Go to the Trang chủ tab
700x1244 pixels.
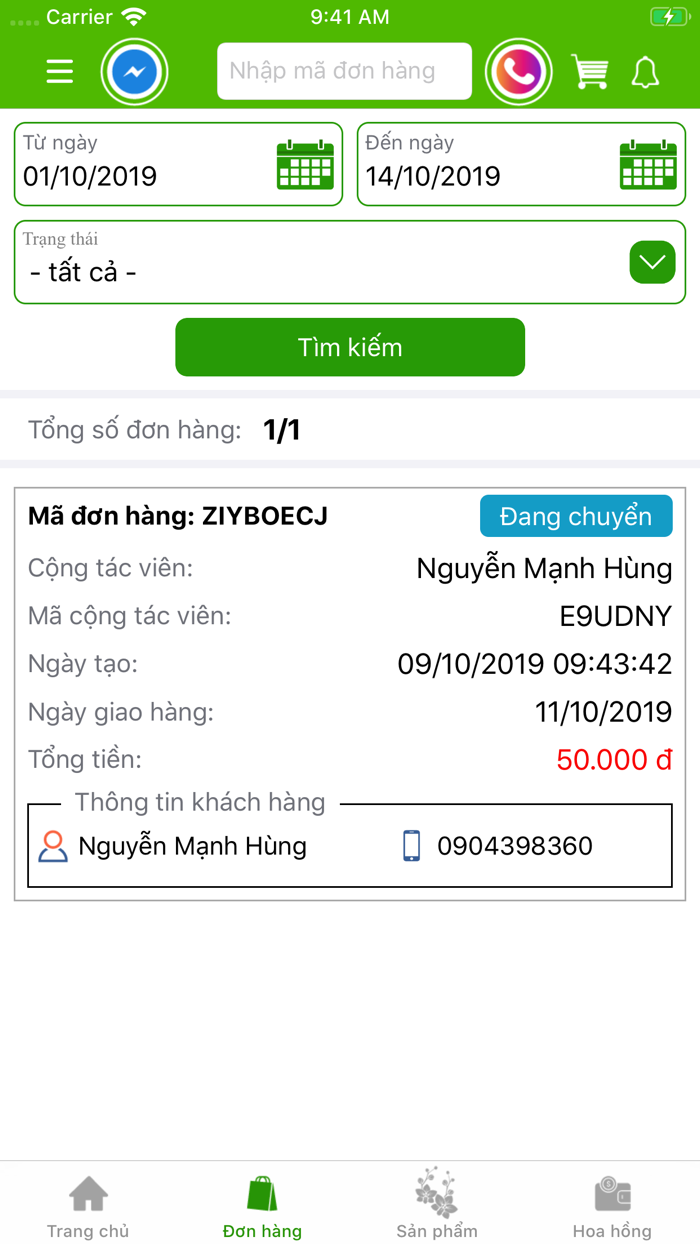[x=88, y=1207]
